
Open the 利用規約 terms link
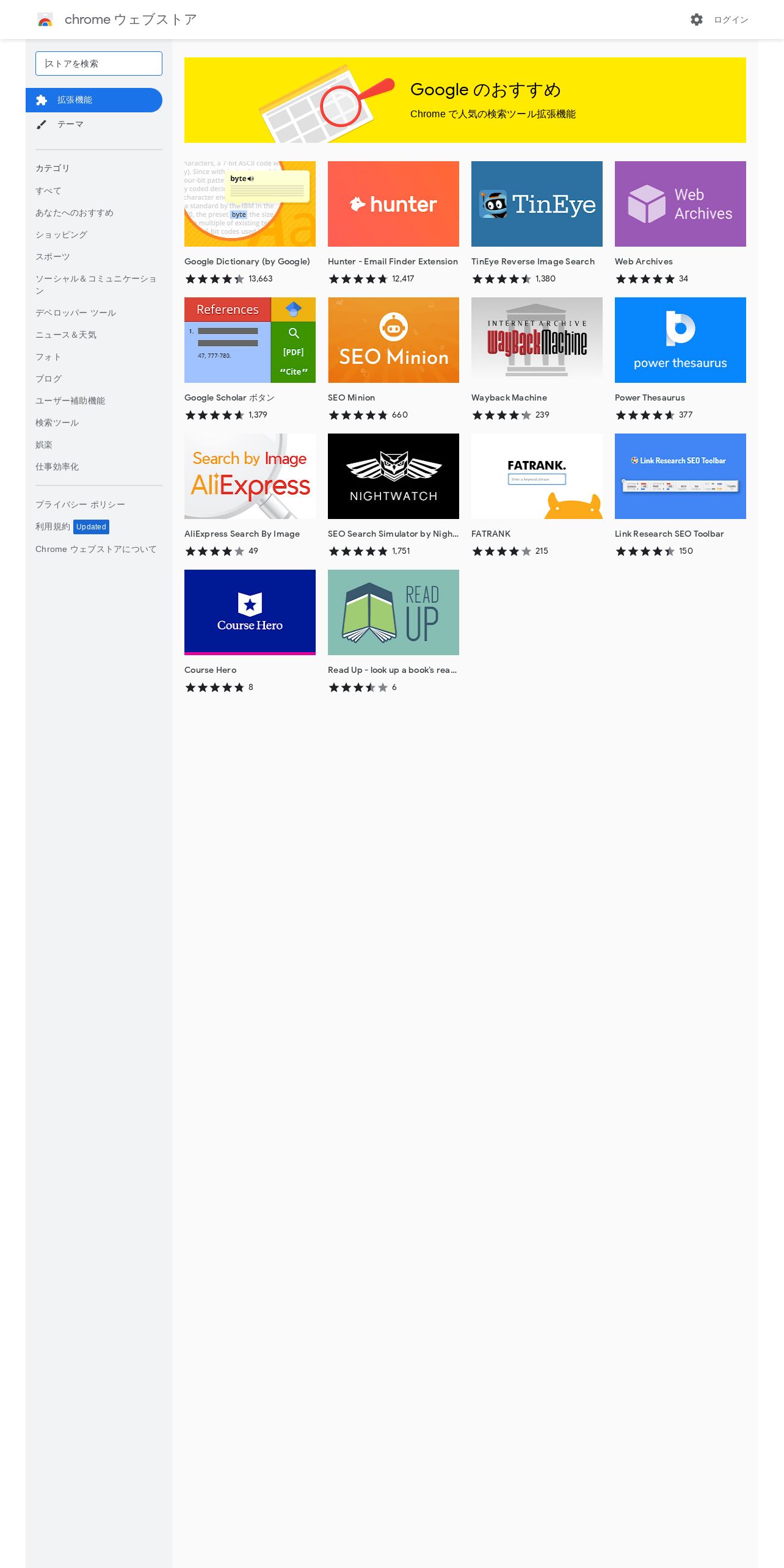coord(53,526)
